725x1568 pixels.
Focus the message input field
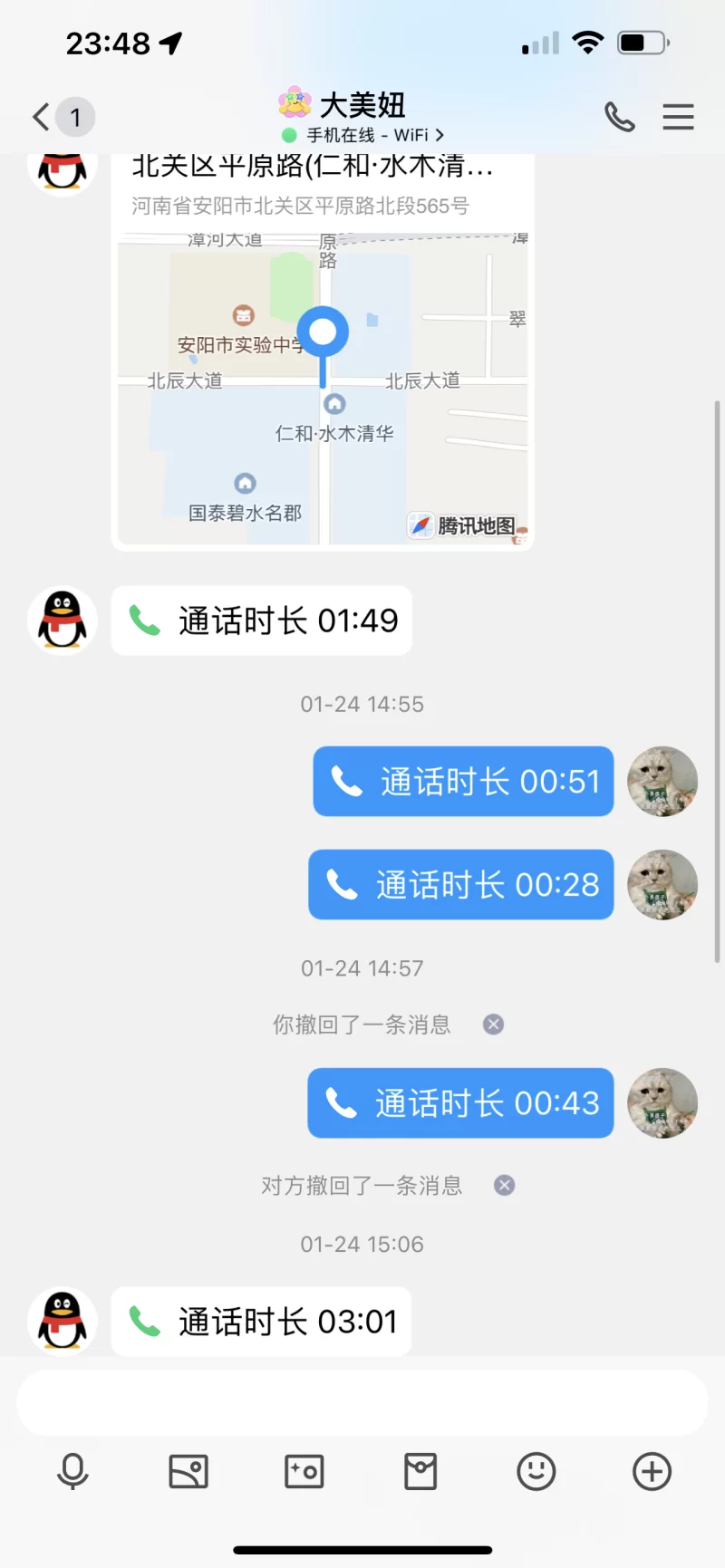[362, 1402]
